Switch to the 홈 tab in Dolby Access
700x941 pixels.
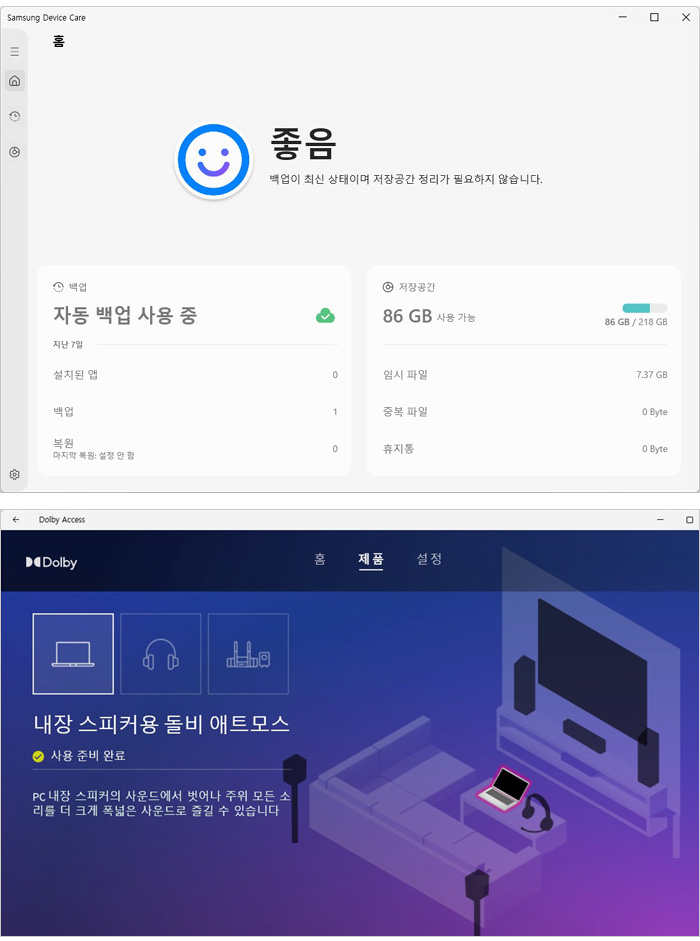[320, 559]
